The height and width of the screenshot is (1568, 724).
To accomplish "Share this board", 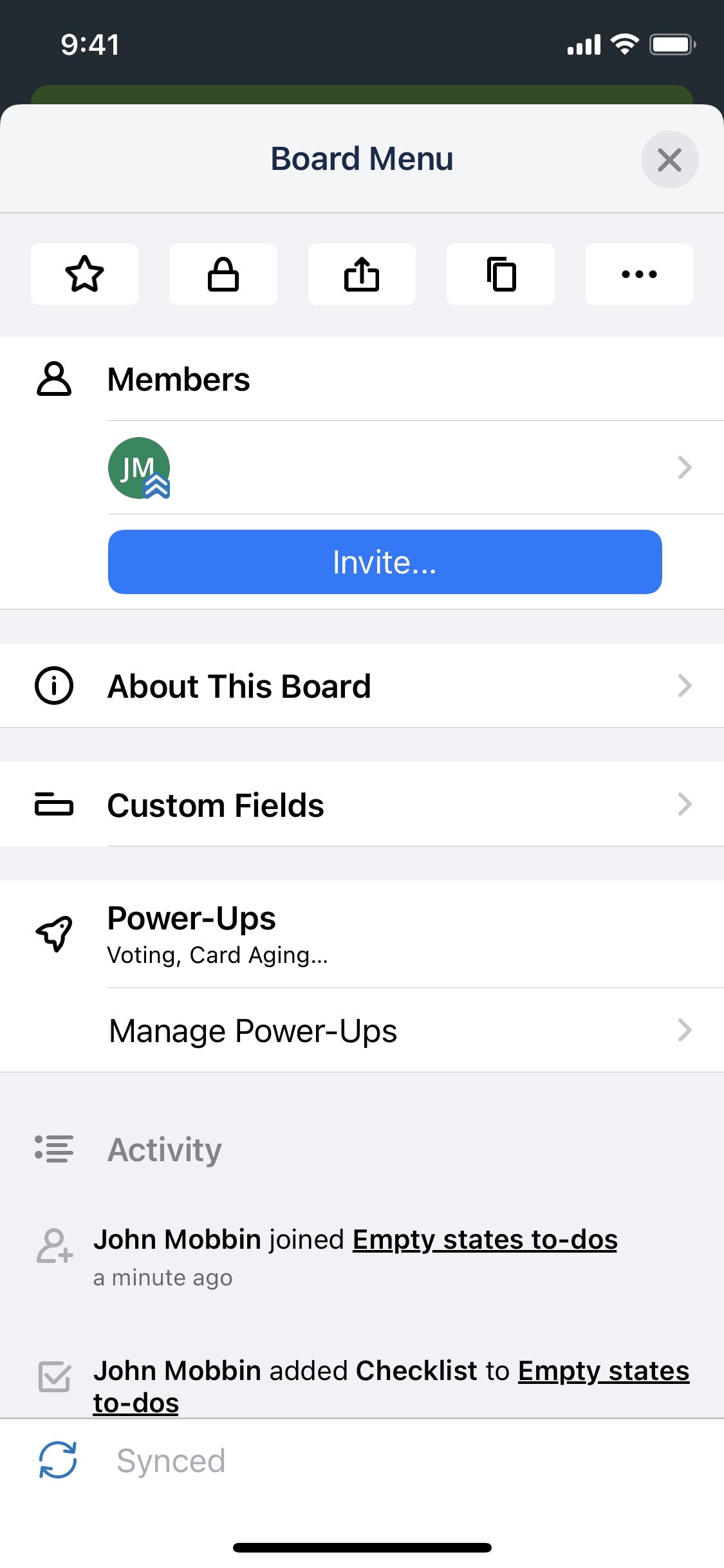I will point(362,274).
